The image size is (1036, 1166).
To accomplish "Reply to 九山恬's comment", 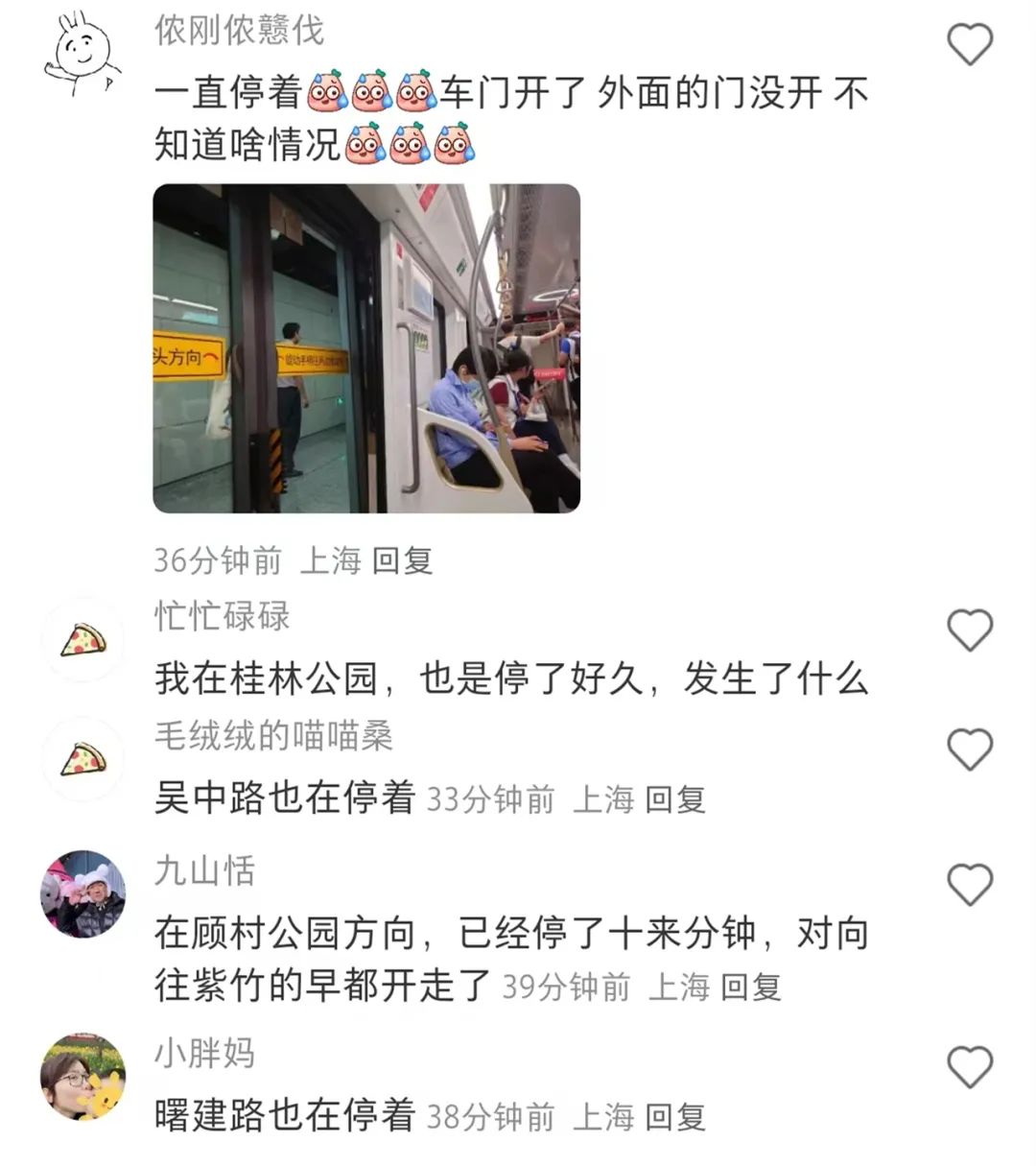I will coord(750,987).
